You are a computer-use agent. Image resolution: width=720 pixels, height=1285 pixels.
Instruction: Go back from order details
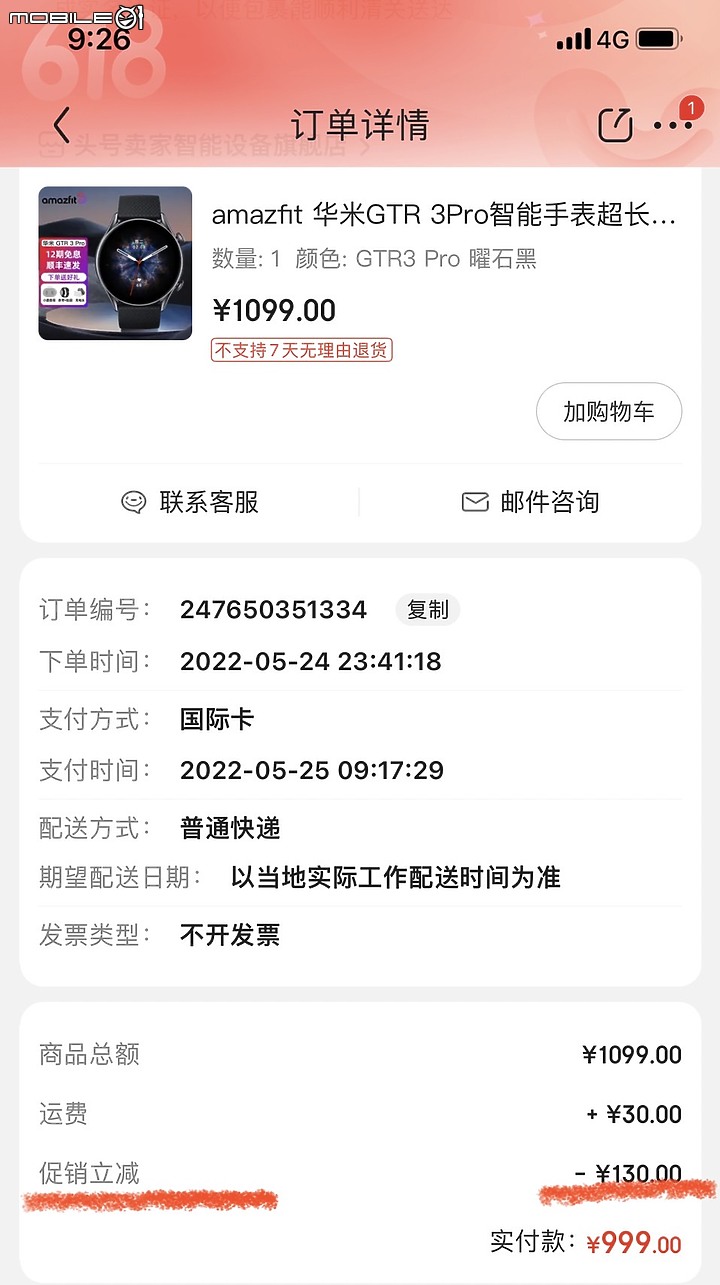[62, 125]
